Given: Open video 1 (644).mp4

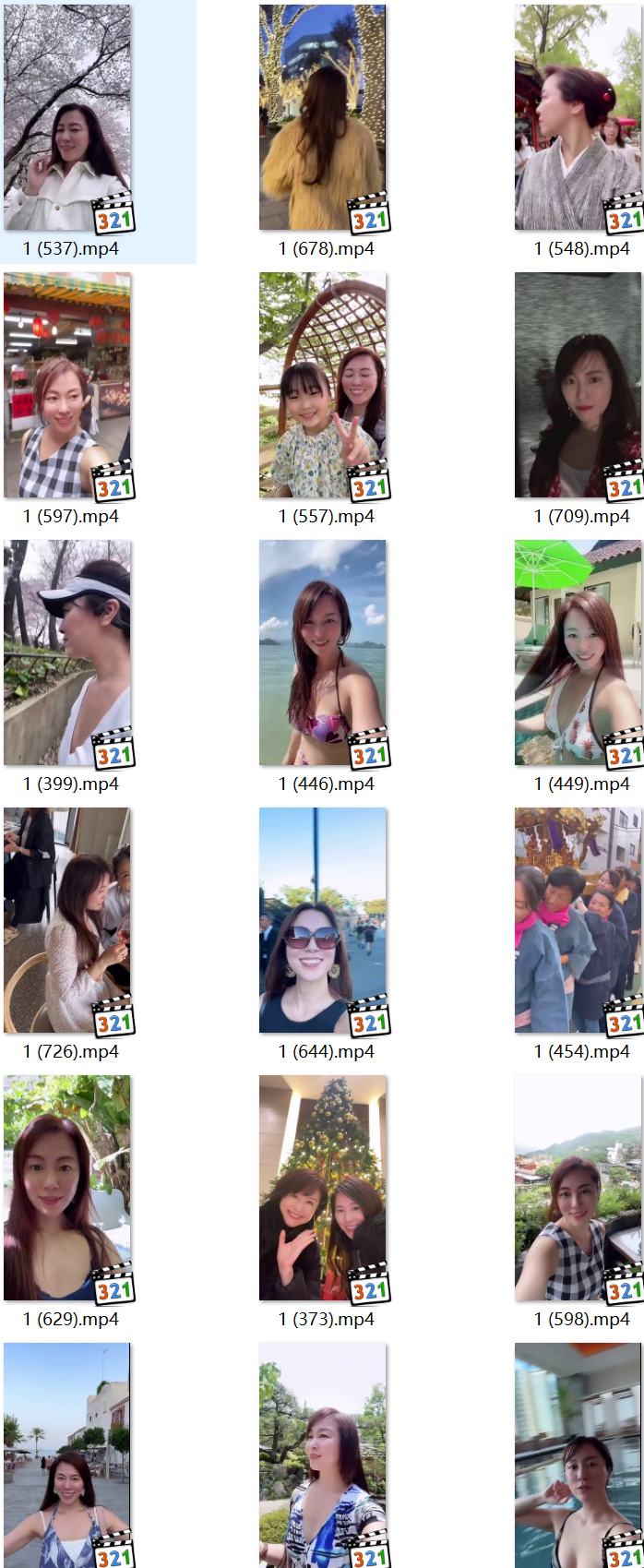Looking at the screenshot, I should 323,921.
